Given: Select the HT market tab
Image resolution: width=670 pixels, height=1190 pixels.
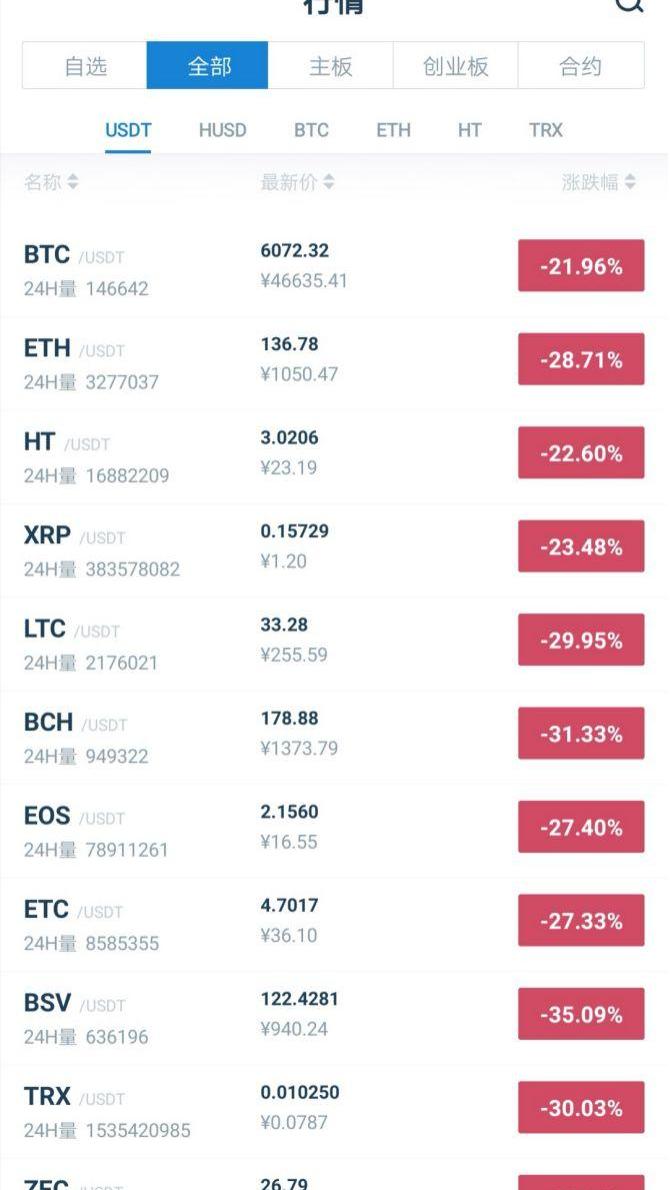Looking at the screenshot, I should tap(469, 130).
